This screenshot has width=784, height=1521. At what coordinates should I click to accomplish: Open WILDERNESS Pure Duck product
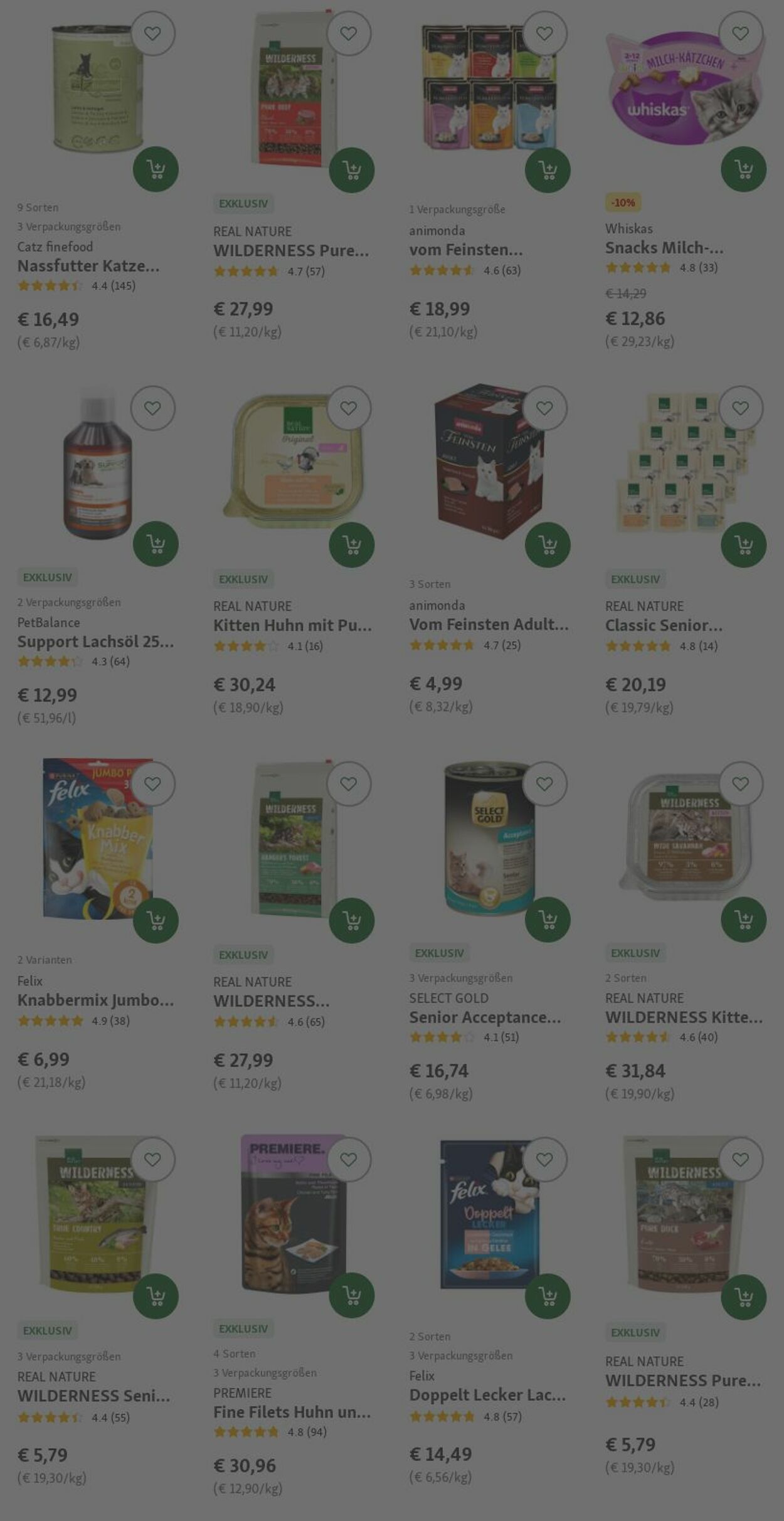(x=682, y=1380)
